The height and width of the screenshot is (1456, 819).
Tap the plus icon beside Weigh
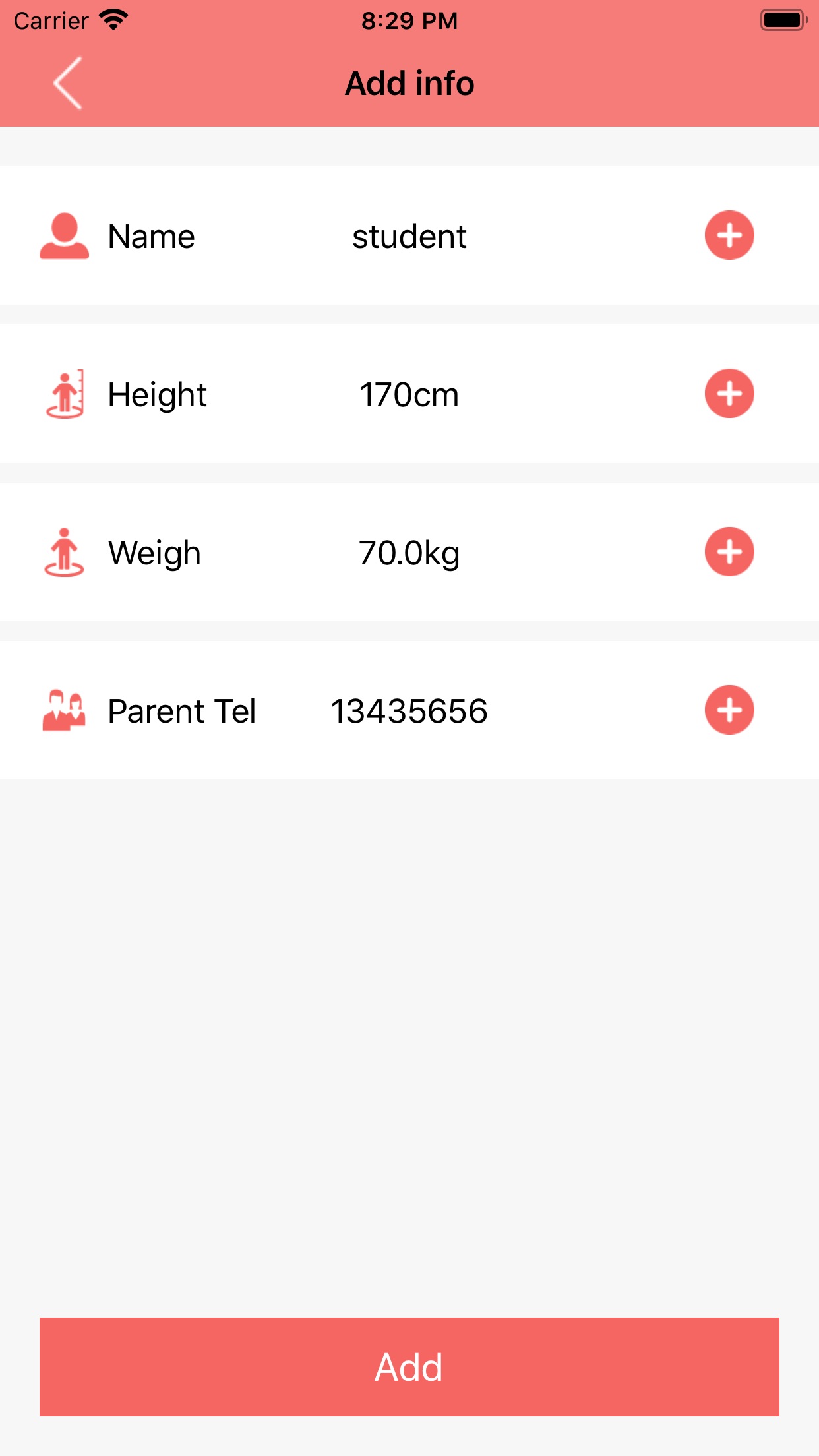tap(729, 552)
